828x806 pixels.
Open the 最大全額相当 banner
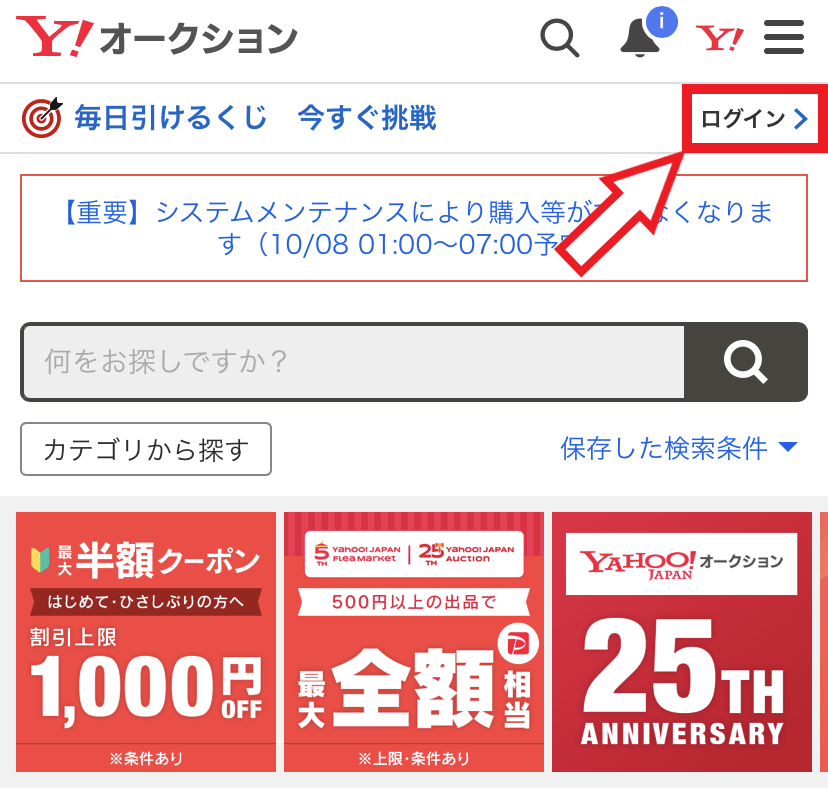[x=414, y=642]
